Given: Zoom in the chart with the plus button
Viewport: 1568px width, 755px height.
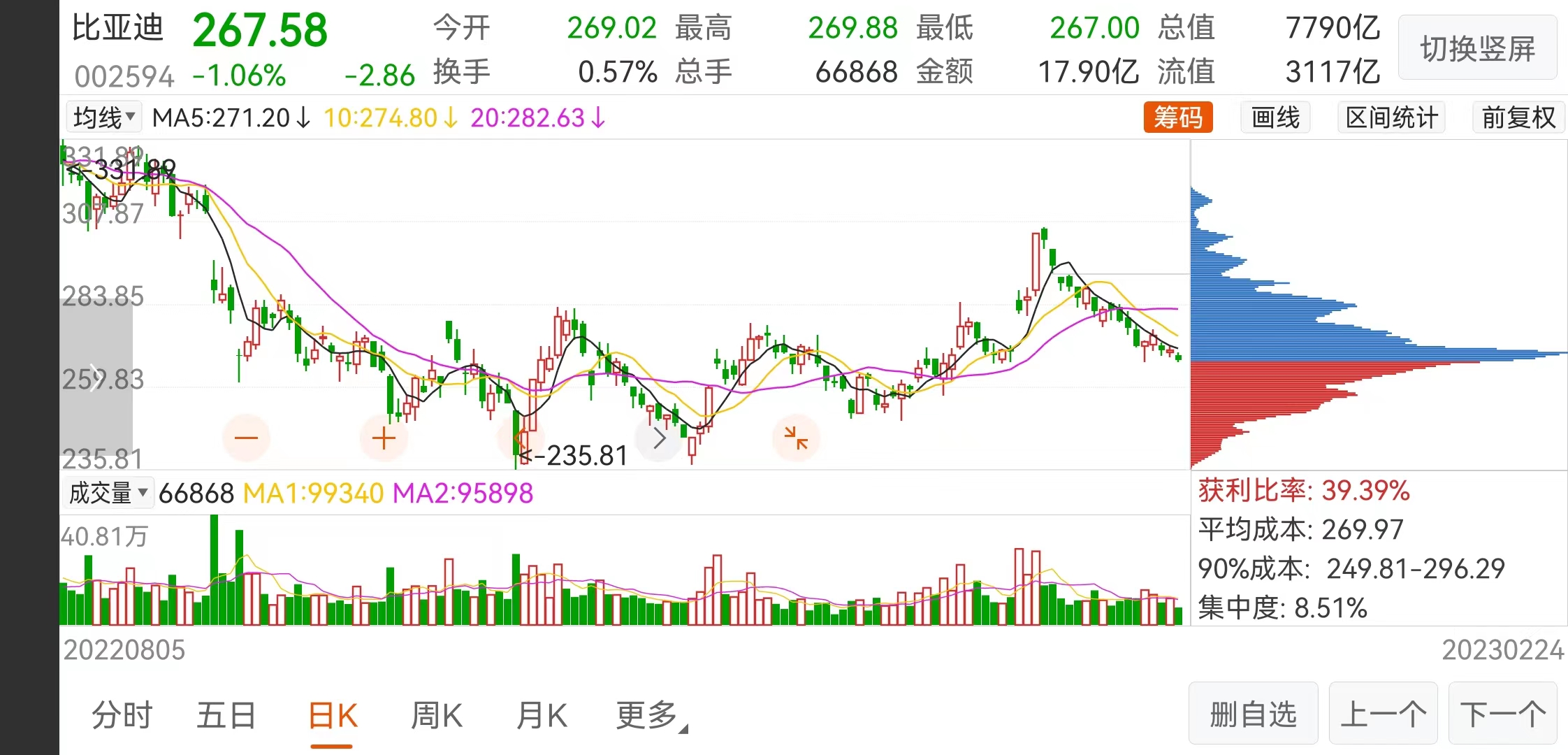Looking at the screenshot, I should click(384, 438).
